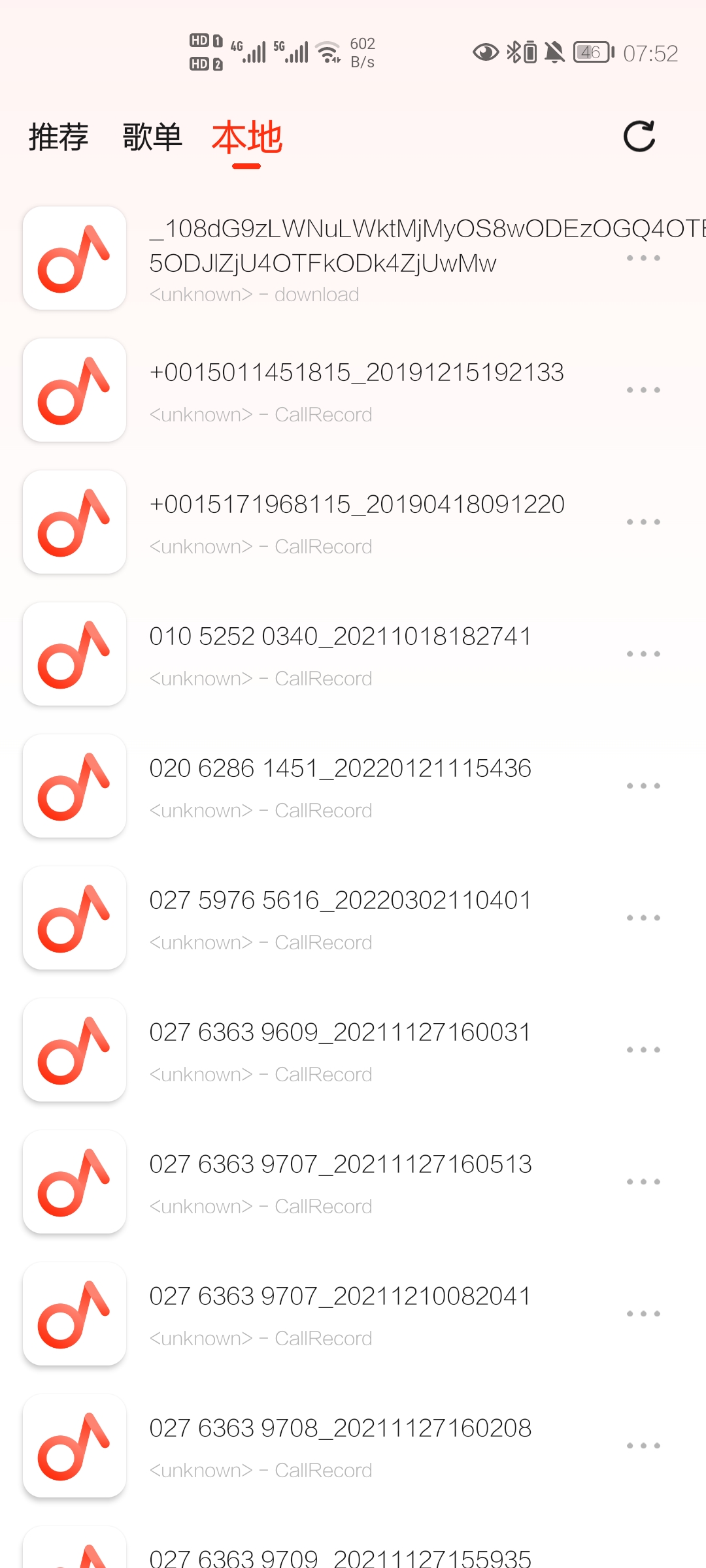Open more options for +0015011451815_20191215192133
Viewport: 706px width, 1568px height.
pyautogui.click(x=643, y=390)
